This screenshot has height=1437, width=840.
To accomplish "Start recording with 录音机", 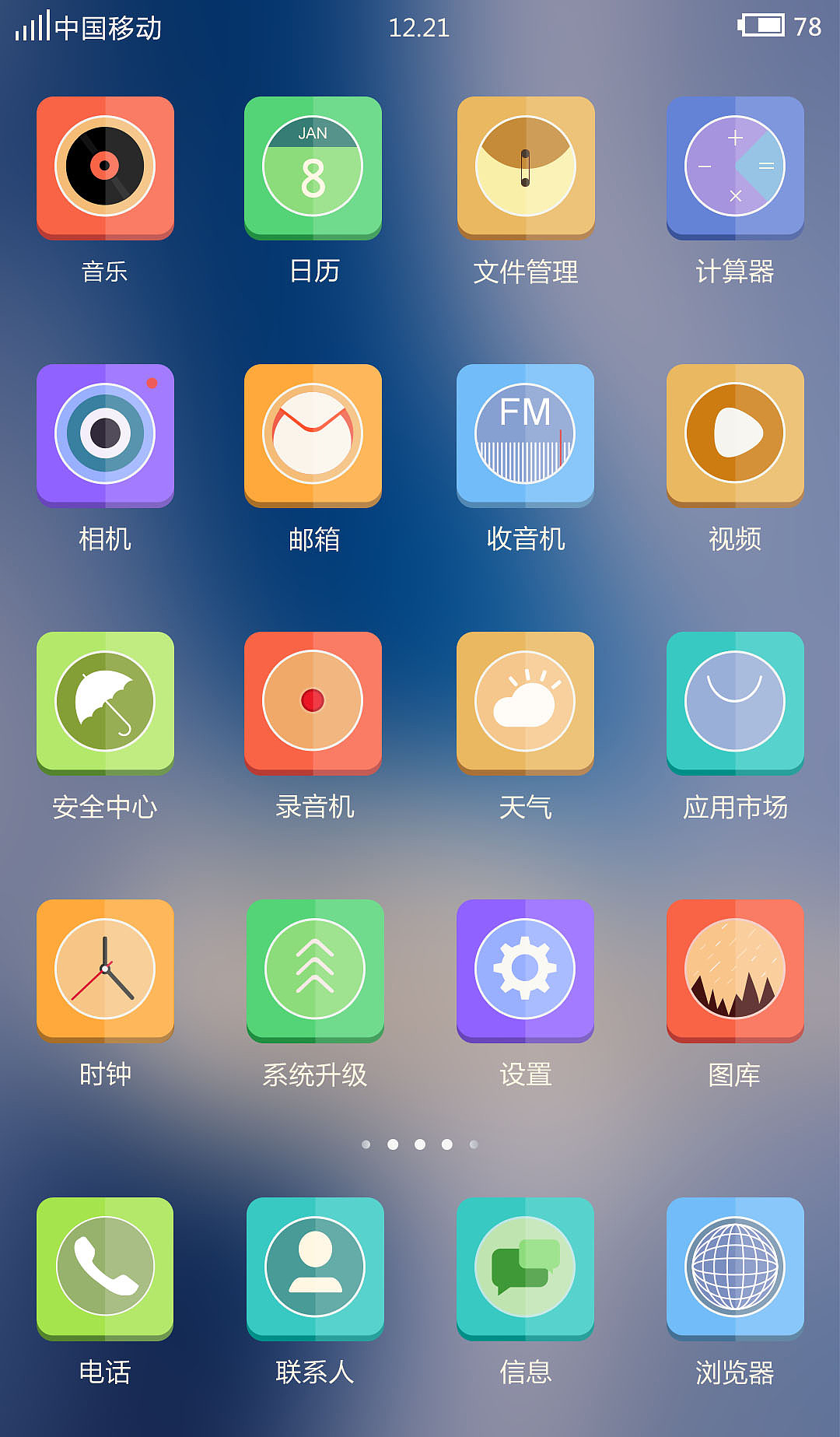I will [313, 700].
